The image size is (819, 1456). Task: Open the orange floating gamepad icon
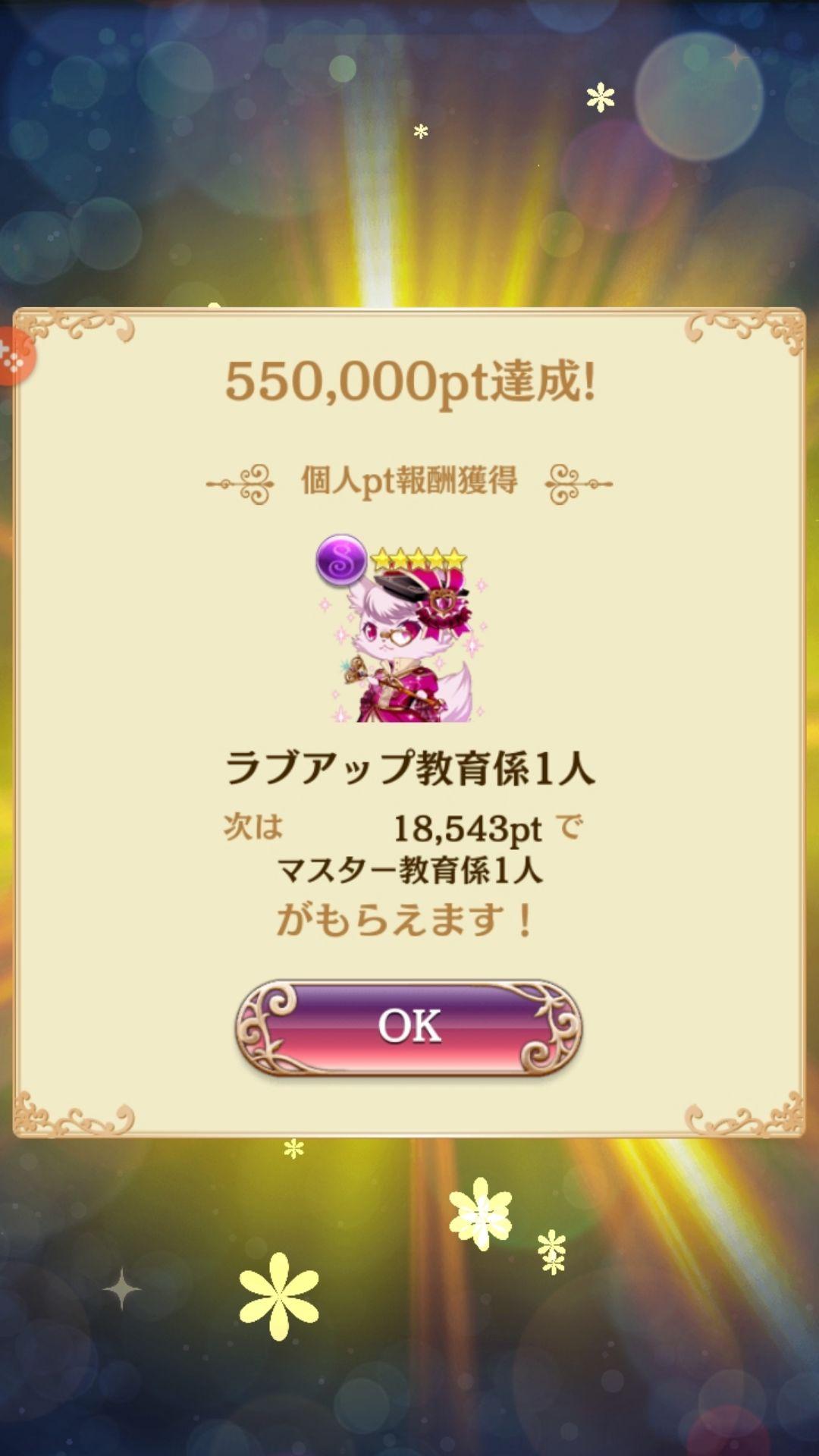16,356
